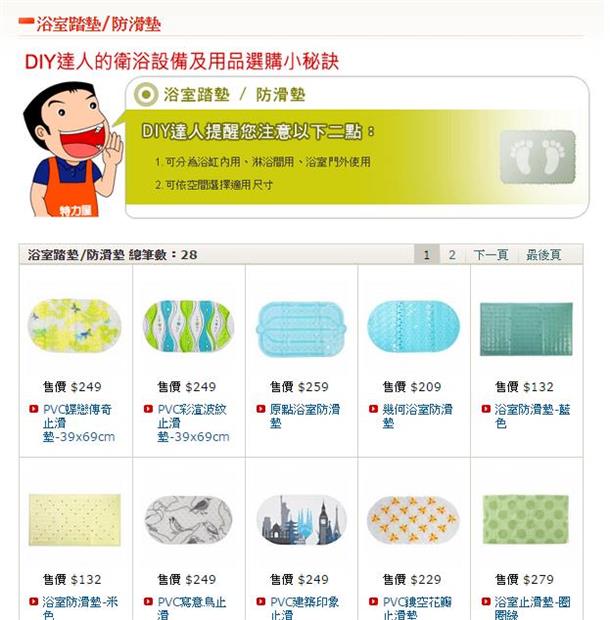The height and width of the screenshot is (620, 610).
Task: View green-blue rectangular mat image at $132 藍色
Action: (526, 328)
